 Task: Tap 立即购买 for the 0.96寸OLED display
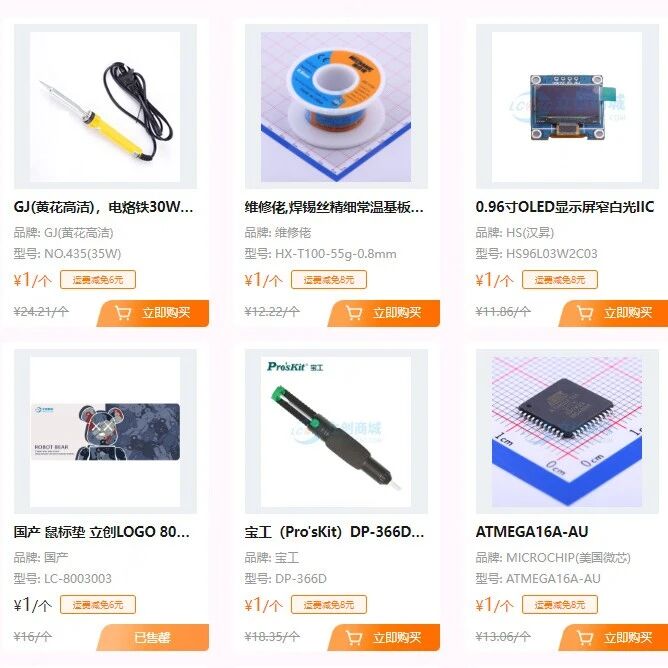pyautogui.click(x=613, y=313)
